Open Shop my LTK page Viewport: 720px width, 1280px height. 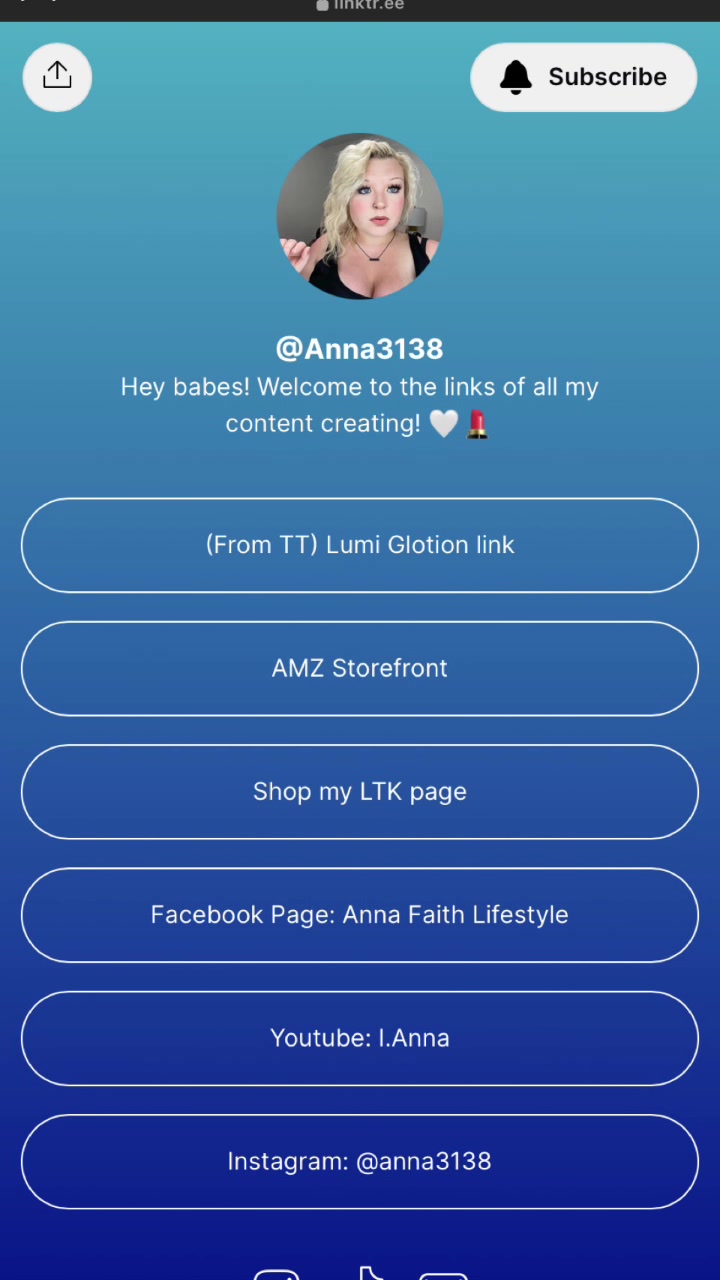tap(360, 791)
